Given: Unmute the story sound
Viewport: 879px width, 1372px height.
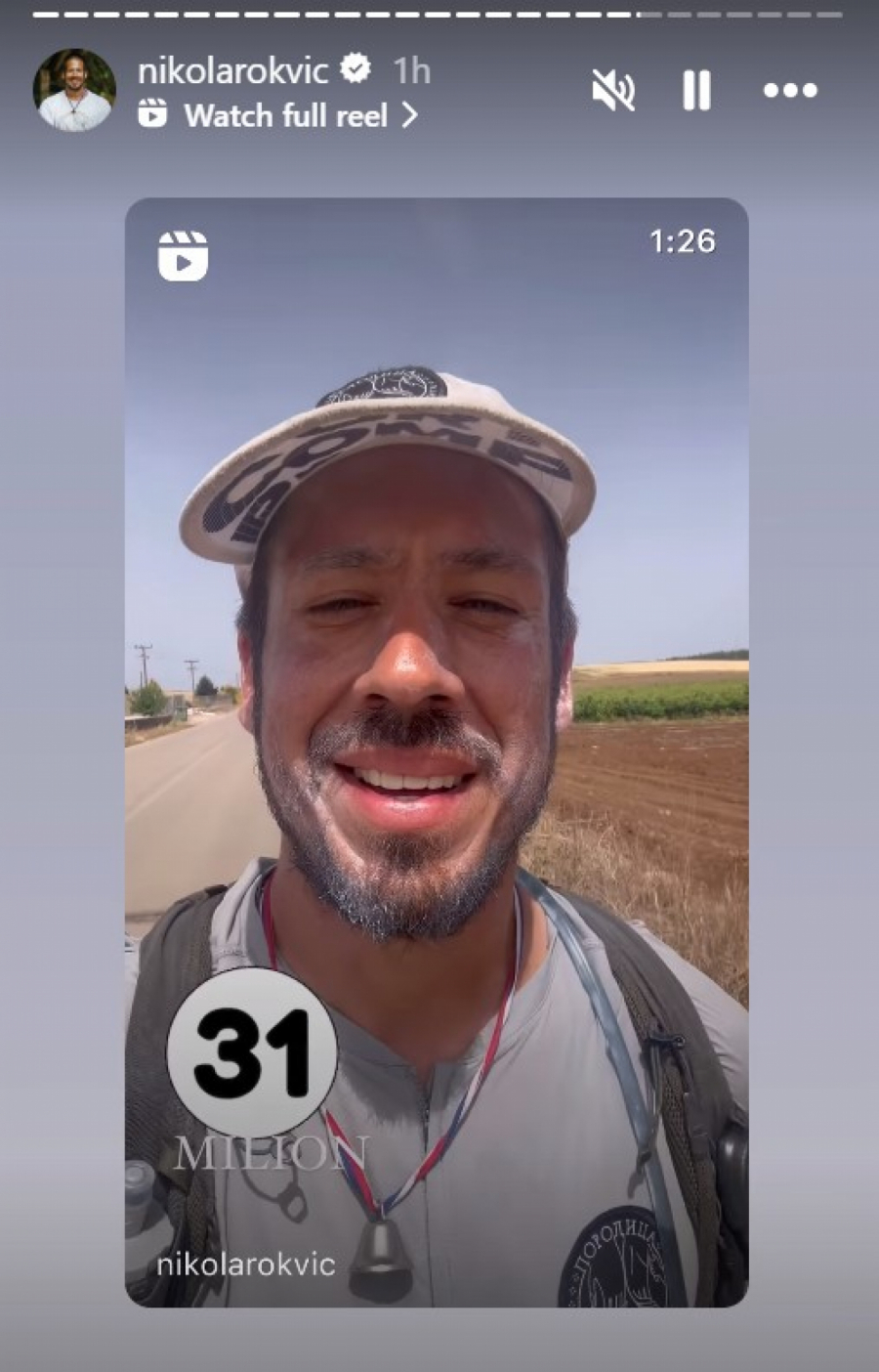Looking at the screenshot, I should [x=613, y=91].
